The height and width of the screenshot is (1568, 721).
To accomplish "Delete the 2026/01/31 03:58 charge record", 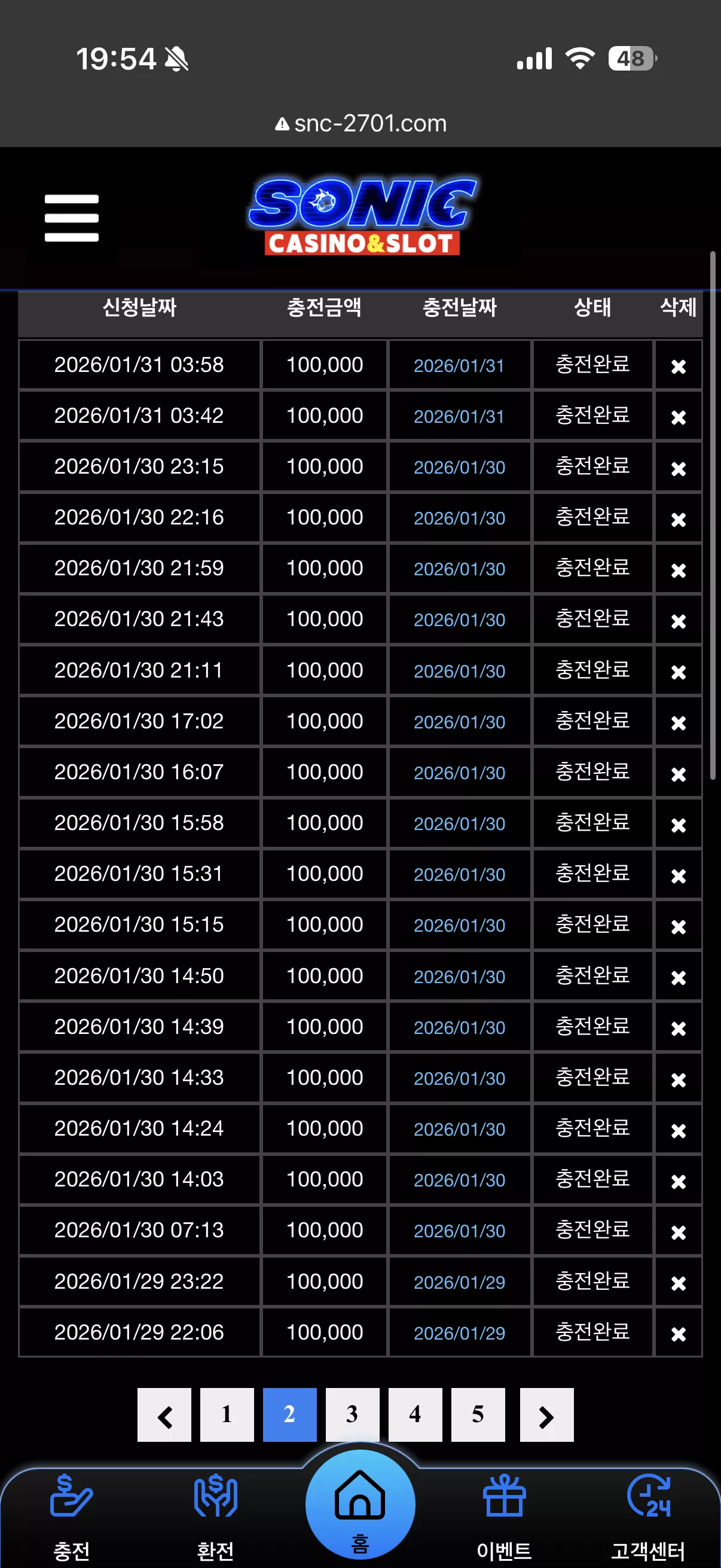I will click(679, 367).
